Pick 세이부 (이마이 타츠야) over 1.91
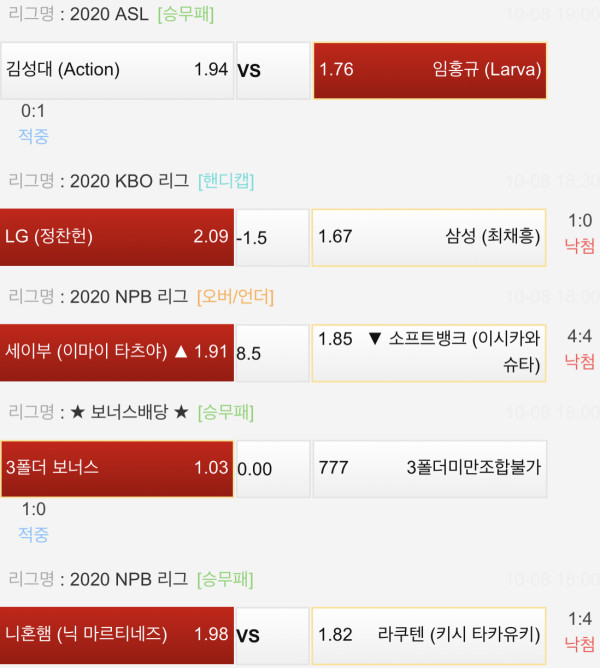The height and width of the screenshot is (668, 600). coord(117,352)
